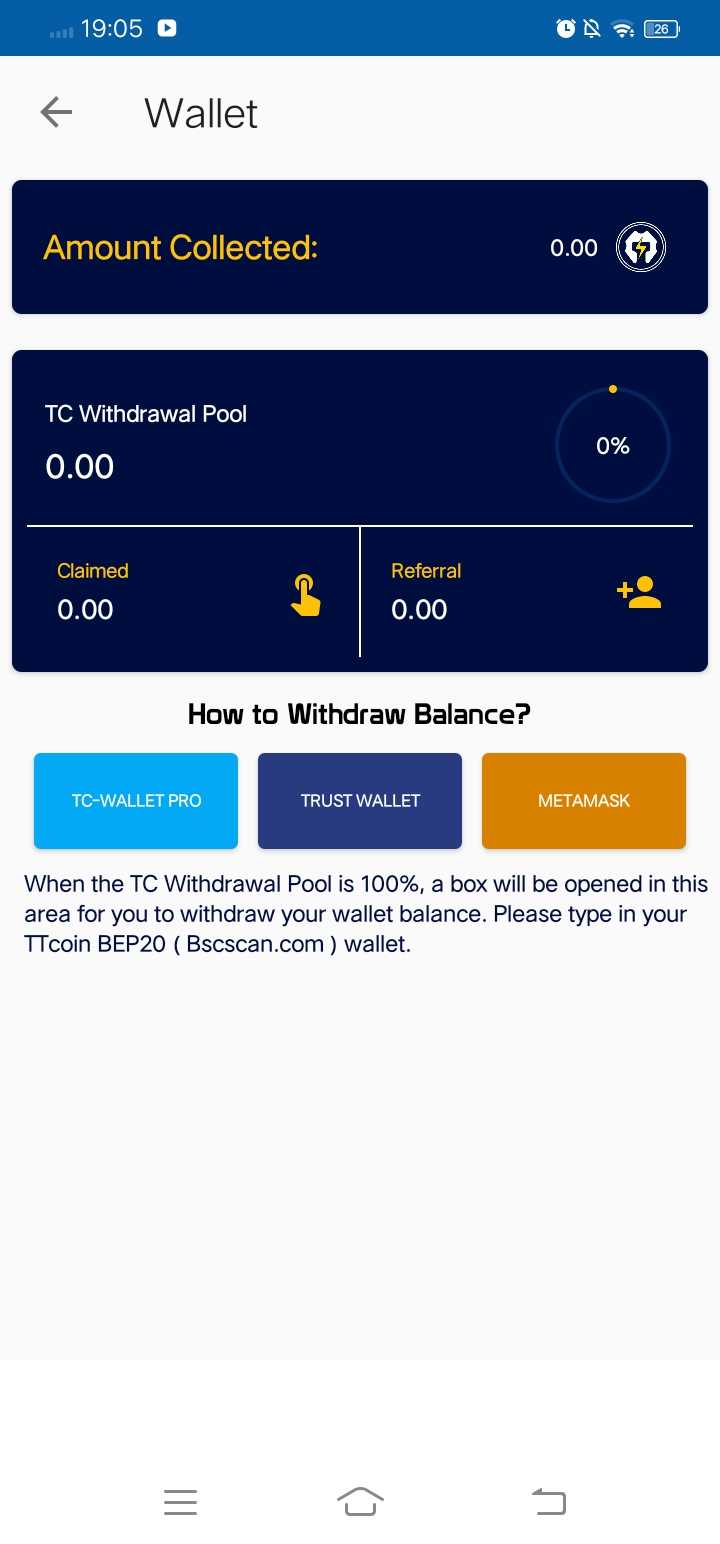This screenshot has height=1544, width=720.
Task: Go back using the arrow icon
Action: pos(56,112)
